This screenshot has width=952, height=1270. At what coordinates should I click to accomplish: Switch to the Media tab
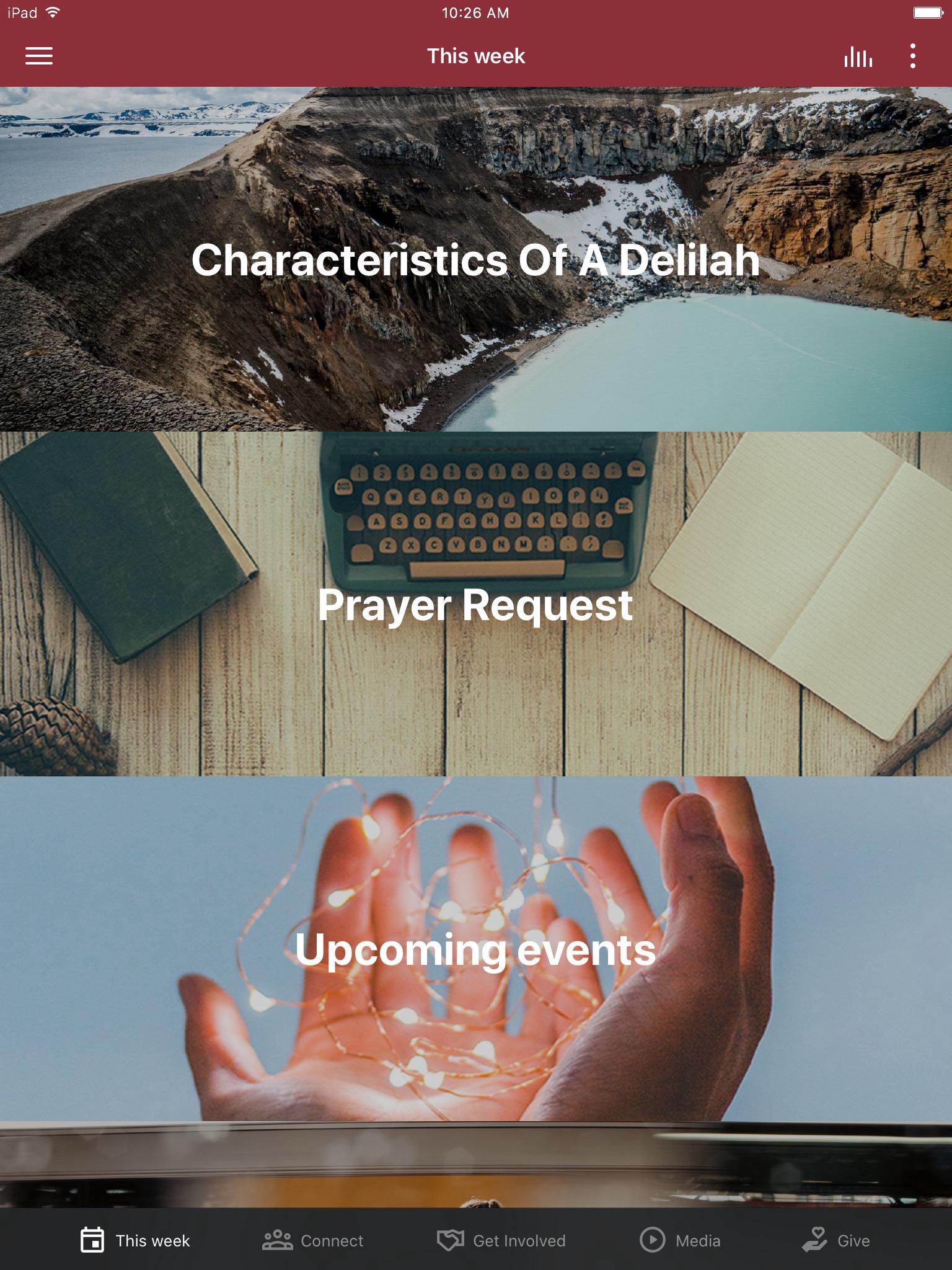(680, 1240)
